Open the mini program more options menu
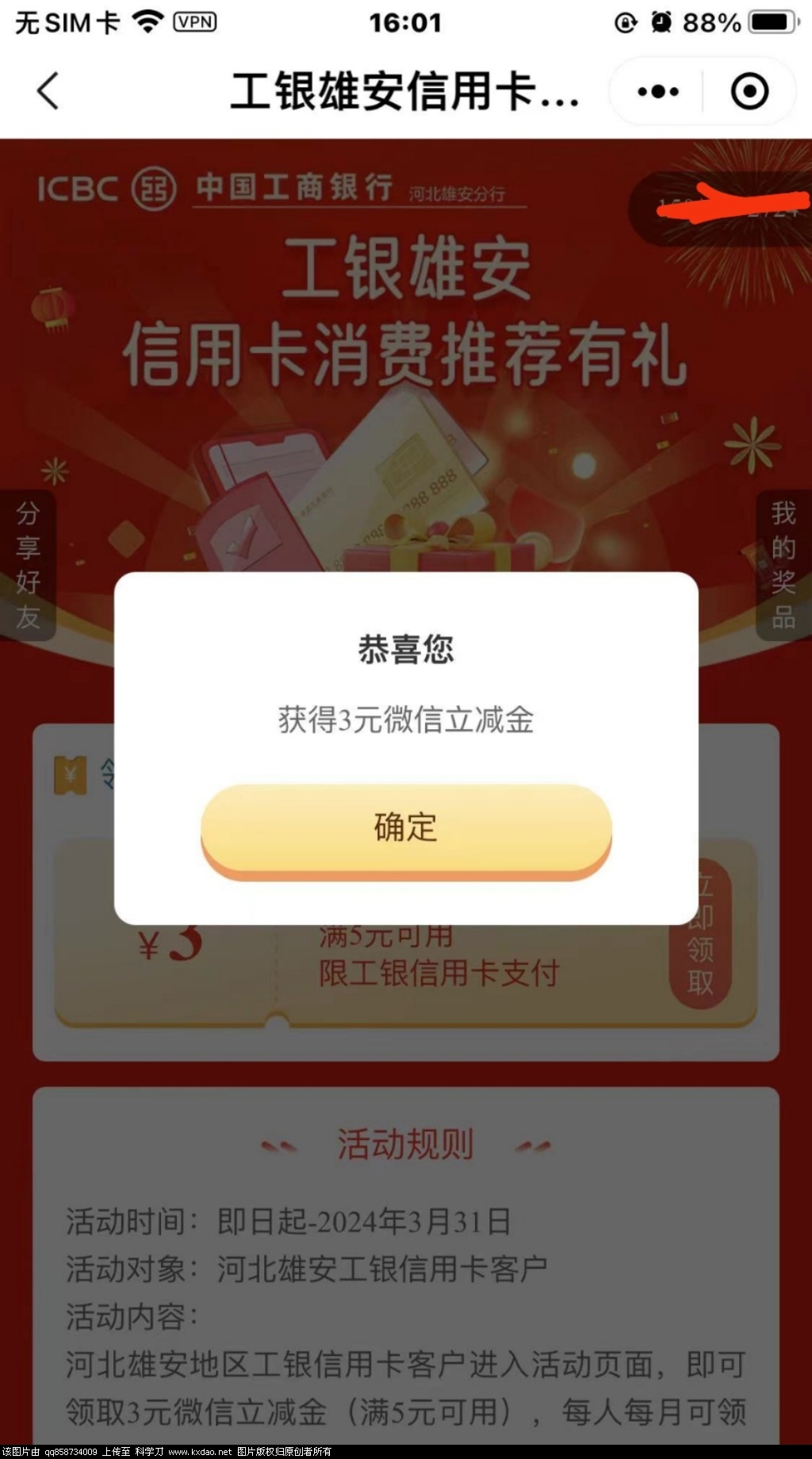Image resolution: width=812 pixels, height=1459 pixels. (x=657, y=92)
